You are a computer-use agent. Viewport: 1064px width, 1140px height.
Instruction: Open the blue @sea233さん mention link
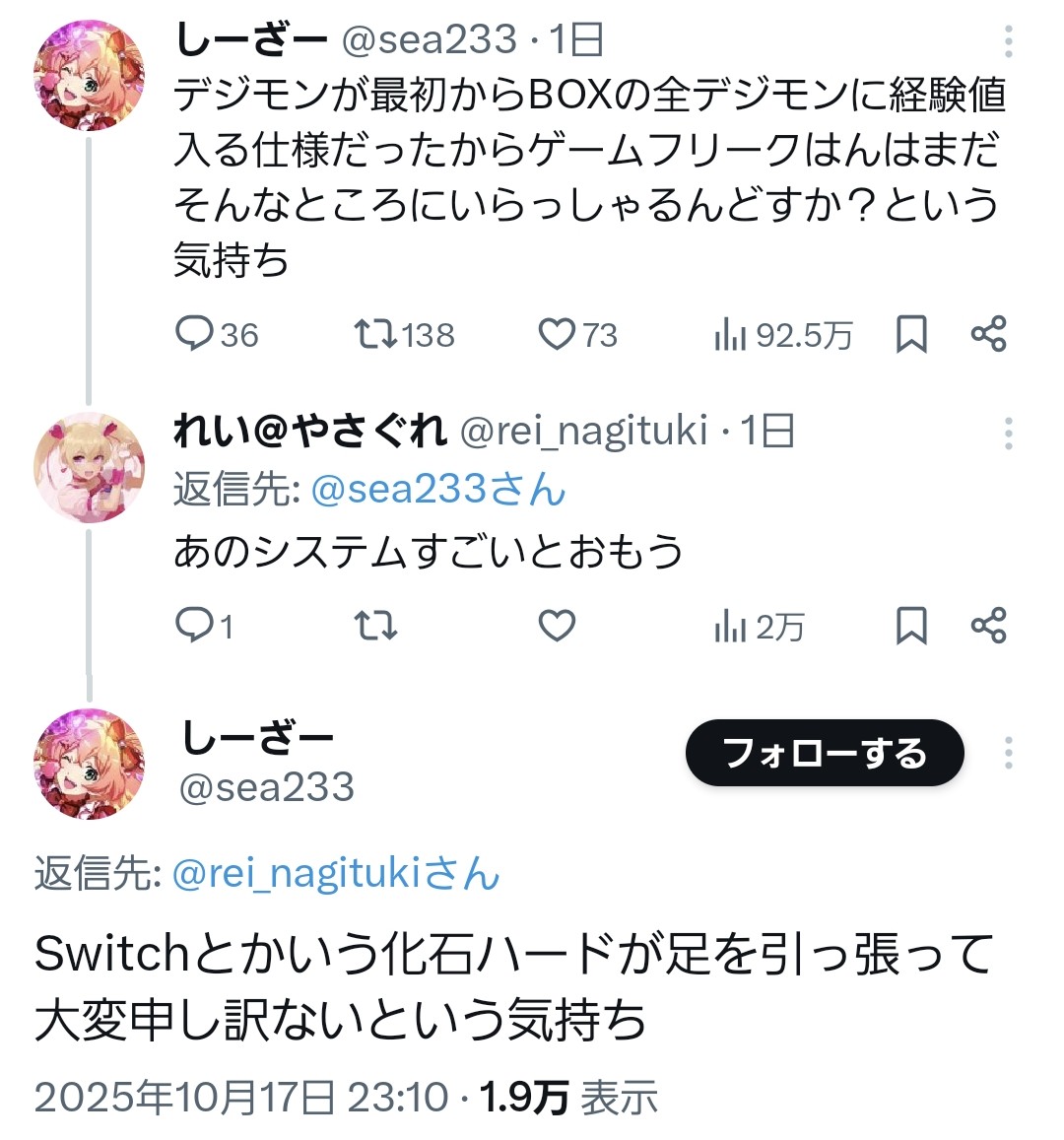(438, 490)
